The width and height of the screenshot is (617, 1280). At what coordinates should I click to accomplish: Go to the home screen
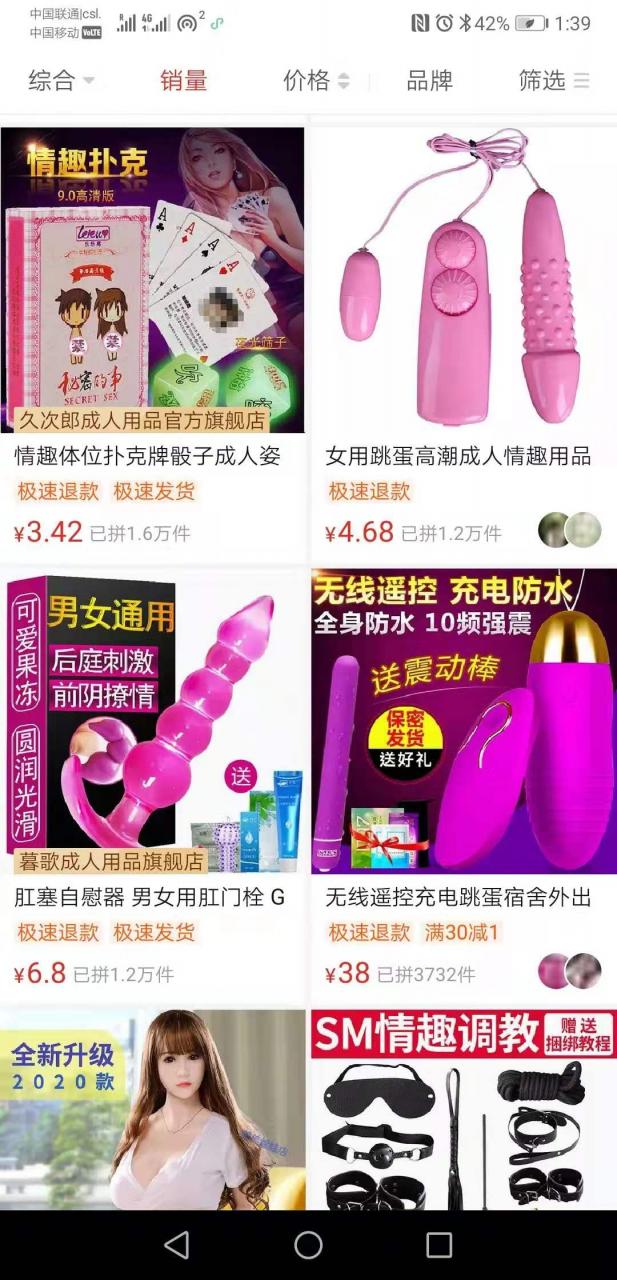coord(308,1244)
